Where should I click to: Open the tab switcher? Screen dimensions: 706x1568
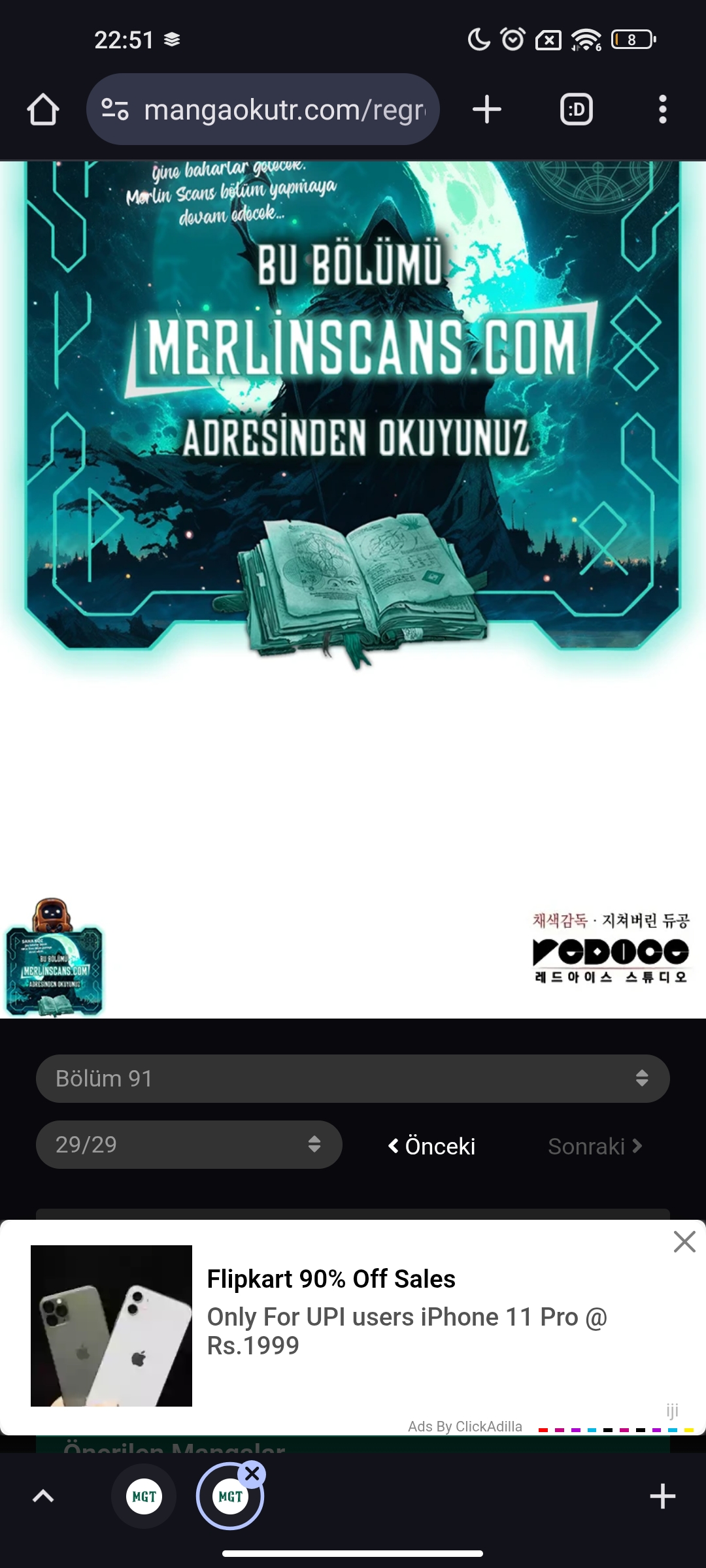(577, 109)
